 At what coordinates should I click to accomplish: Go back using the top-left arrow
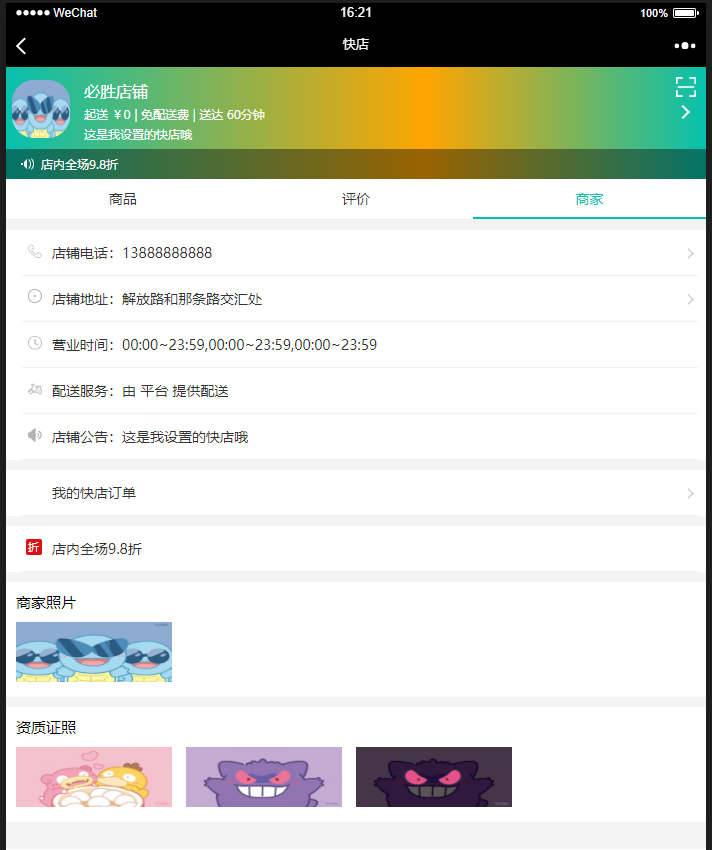click(x=21, y=45)
